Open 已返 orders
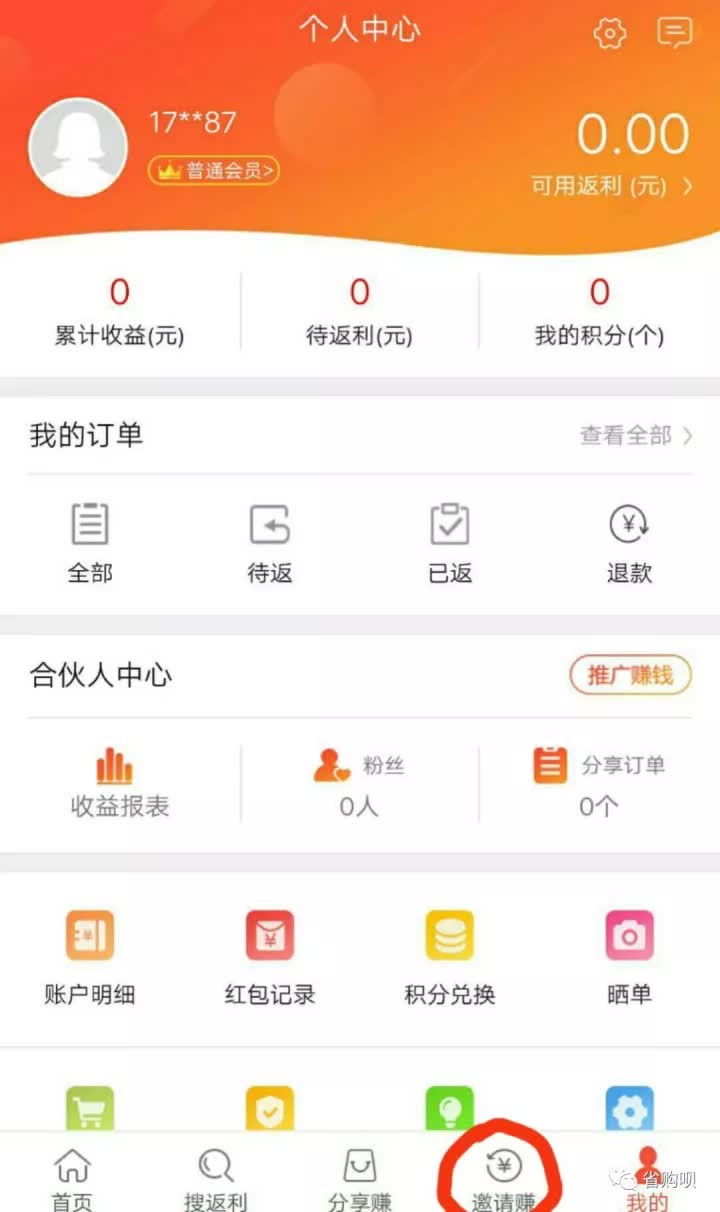 pyautogui.click(x=450, y=544)
